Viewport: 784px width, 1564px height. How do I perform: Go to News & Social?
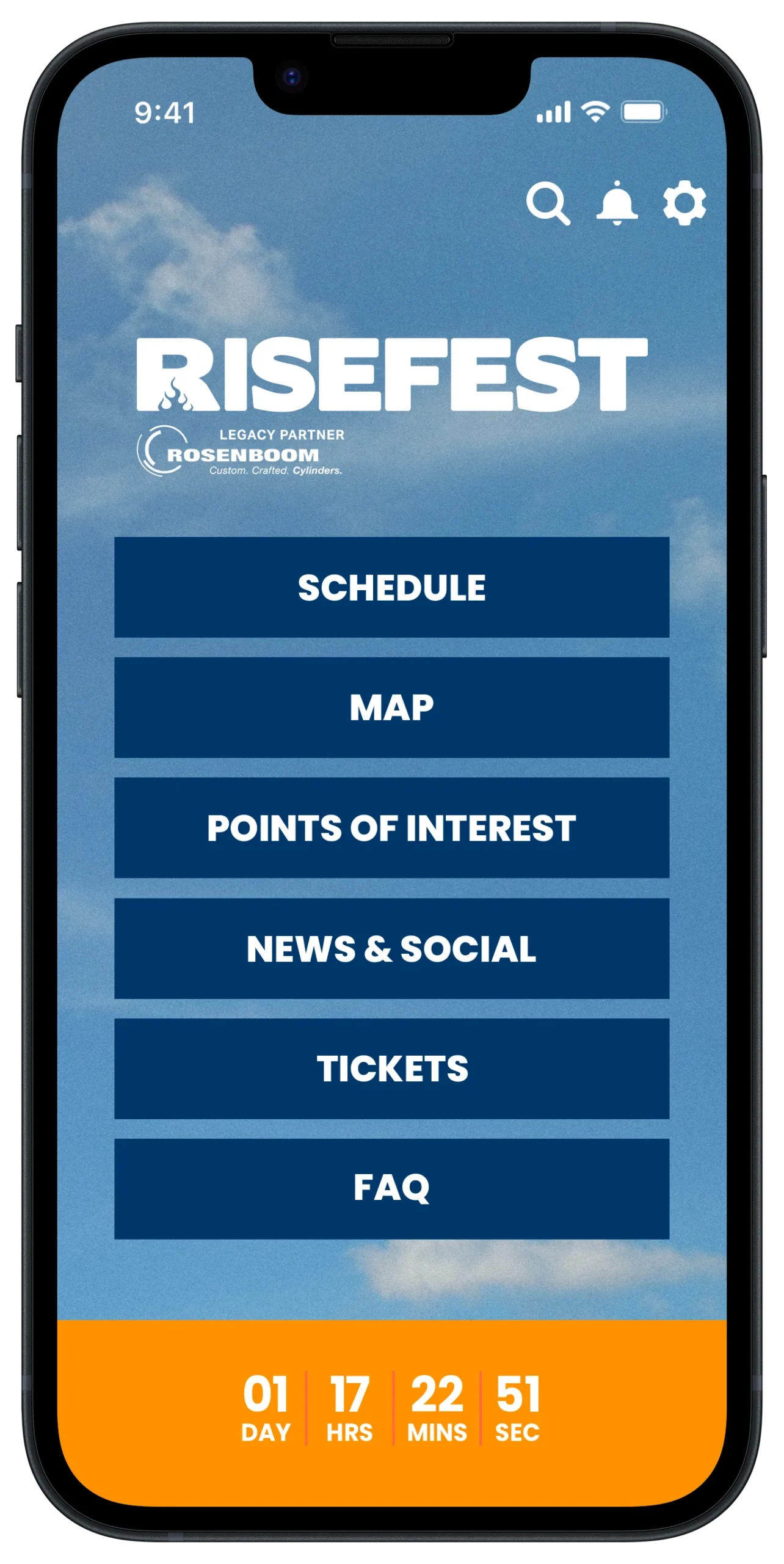pos(391,948)
